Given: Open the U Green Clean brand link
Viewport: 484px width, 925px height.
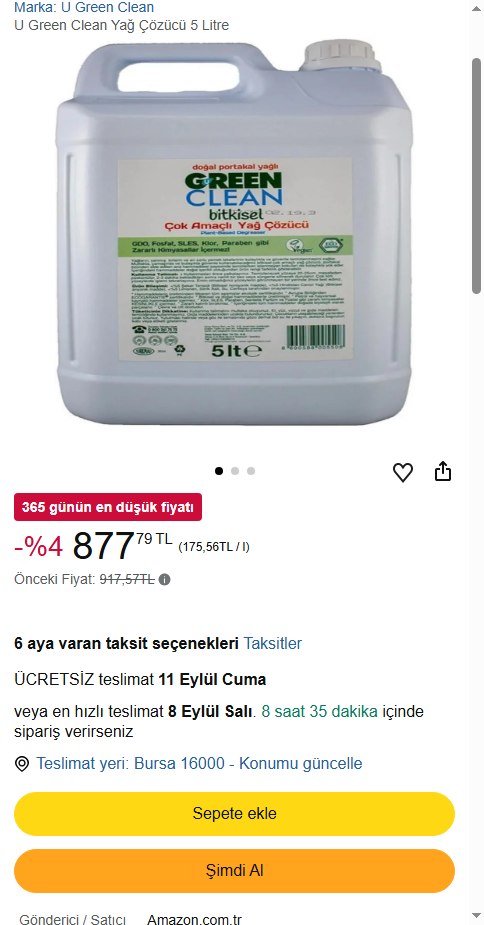Looking at the screenshot, I should 84,8.
